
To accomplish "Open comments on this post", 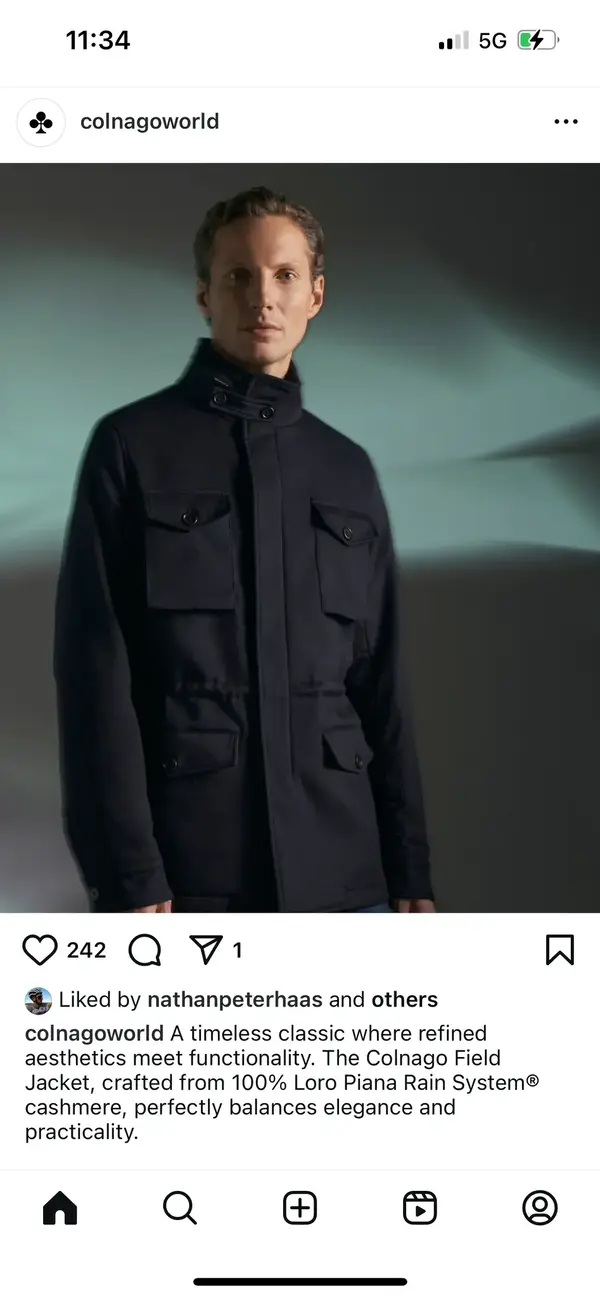I will pos(145,950).
